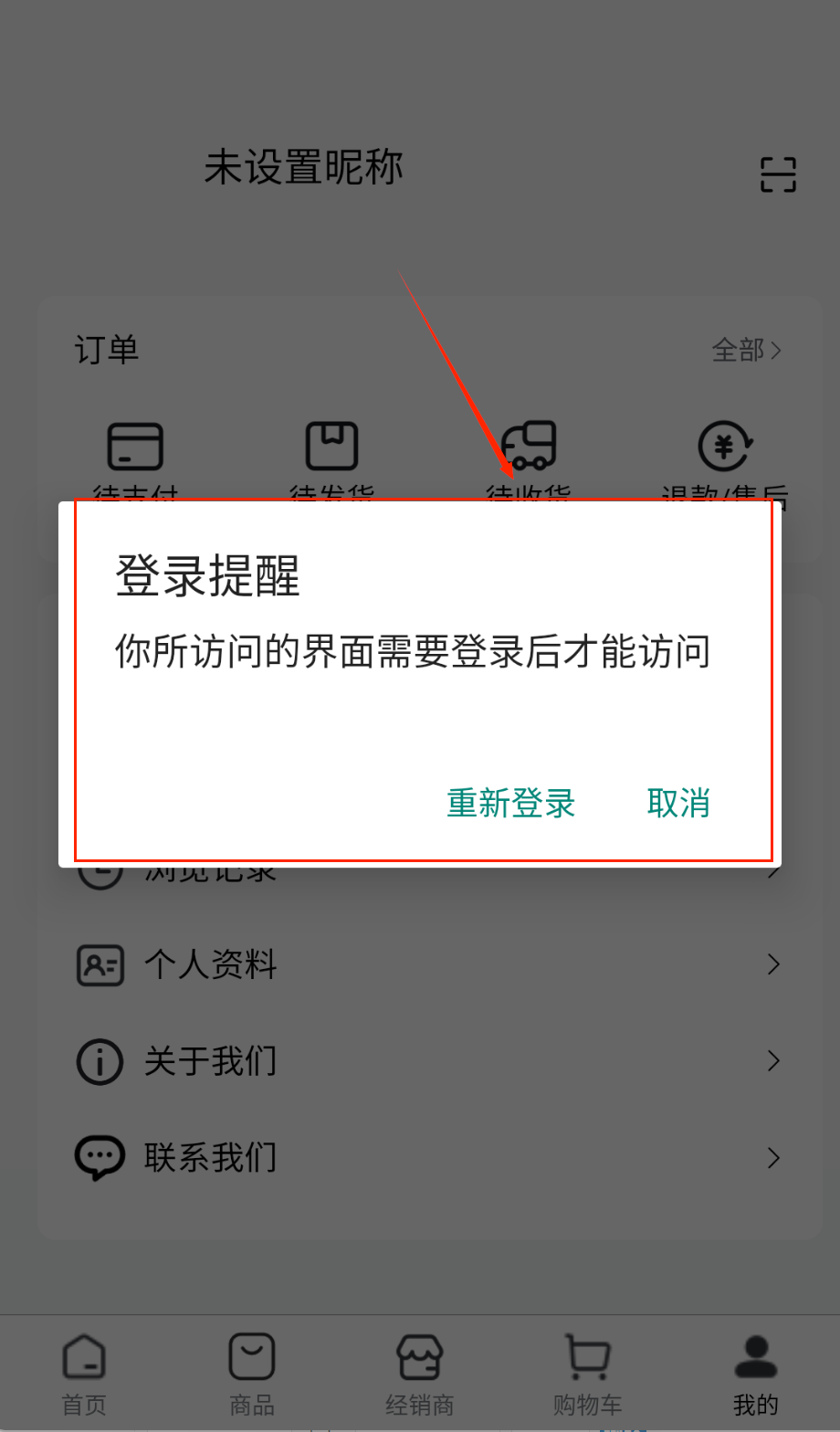Dismiss the dialog with 取消
The width and height of the screenshot is (840, 1432).
coord(677,803)
